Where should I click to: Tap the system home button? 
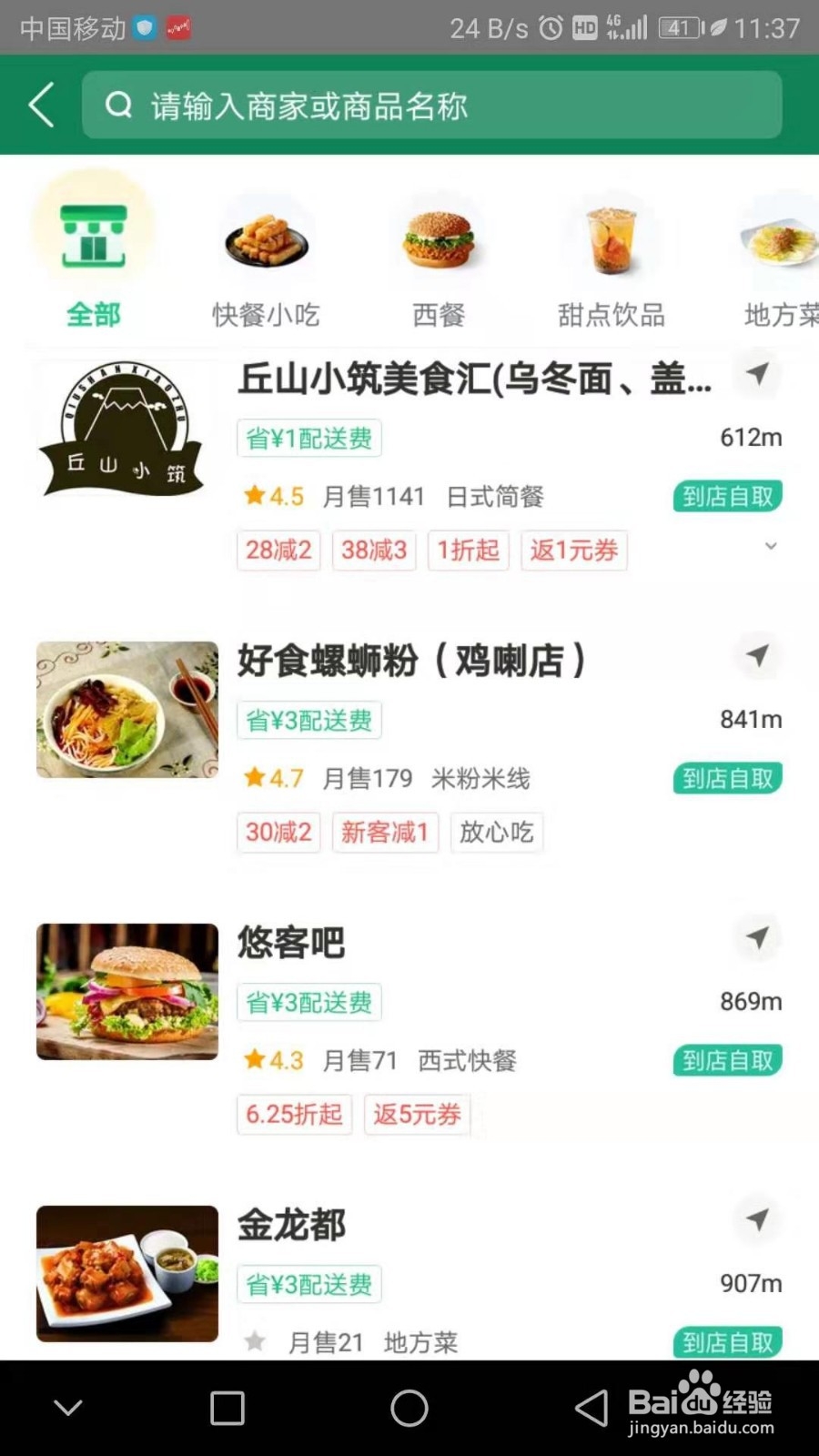[x=409, y=1409]
